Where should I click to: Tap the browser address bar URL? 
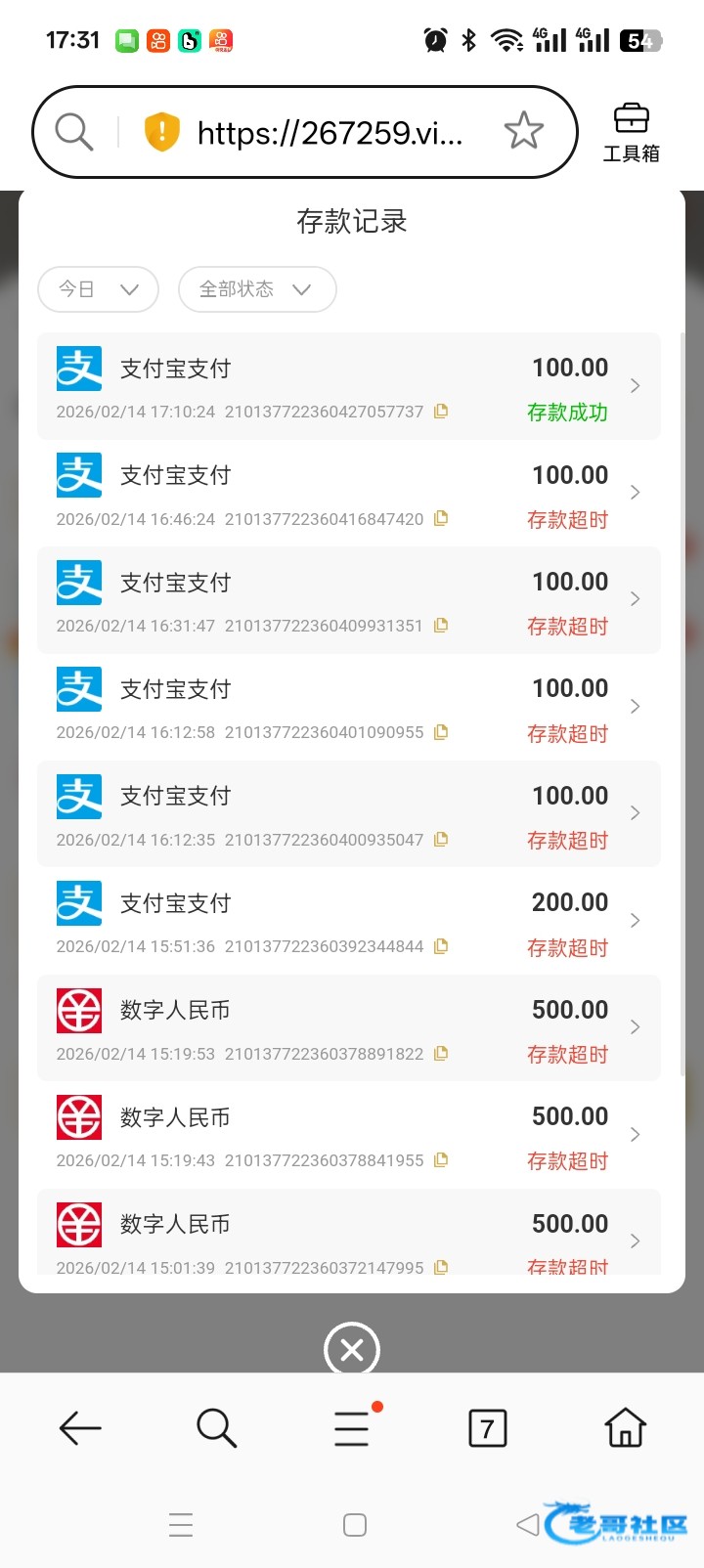pos(330,133)
